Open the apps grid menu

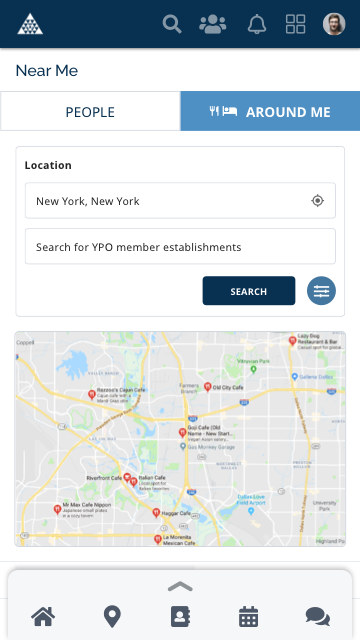pyautogui.click(x=296, y=24)
